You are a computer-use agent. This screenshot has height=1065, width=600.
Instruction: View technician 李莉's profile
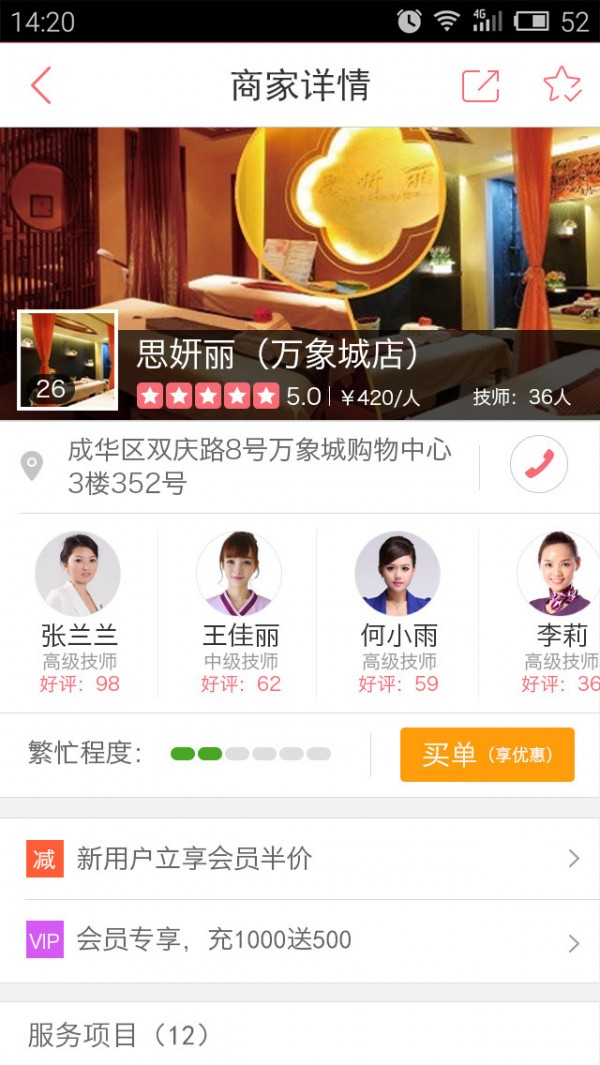559,612
